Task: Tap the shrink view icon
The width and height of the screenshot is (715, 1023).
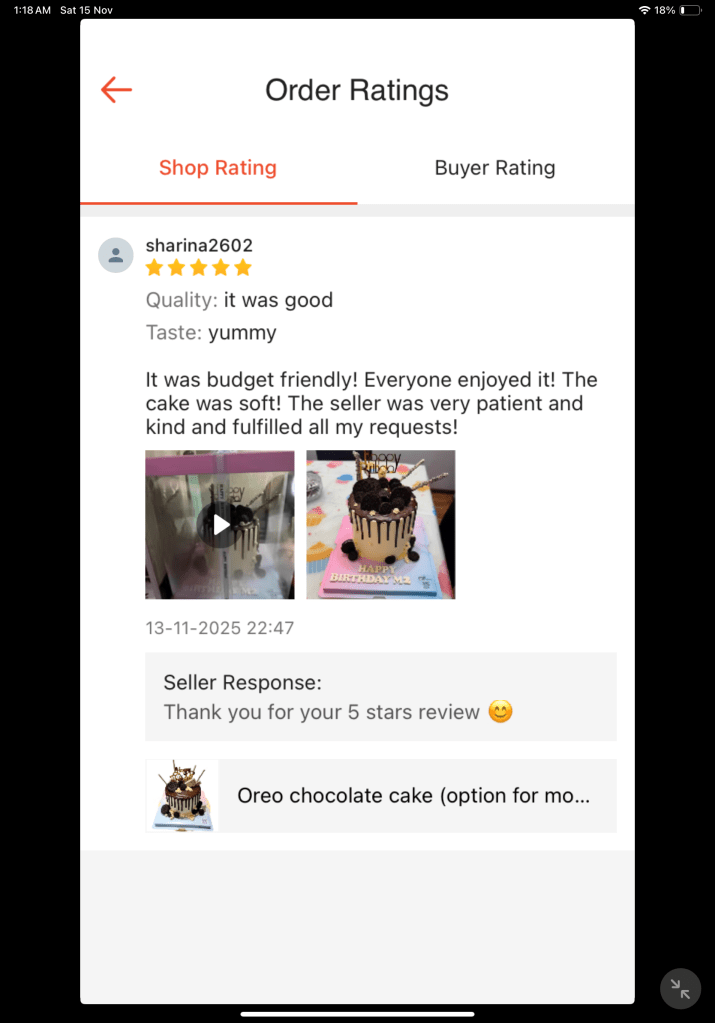Action: click(x=680, y=989)
